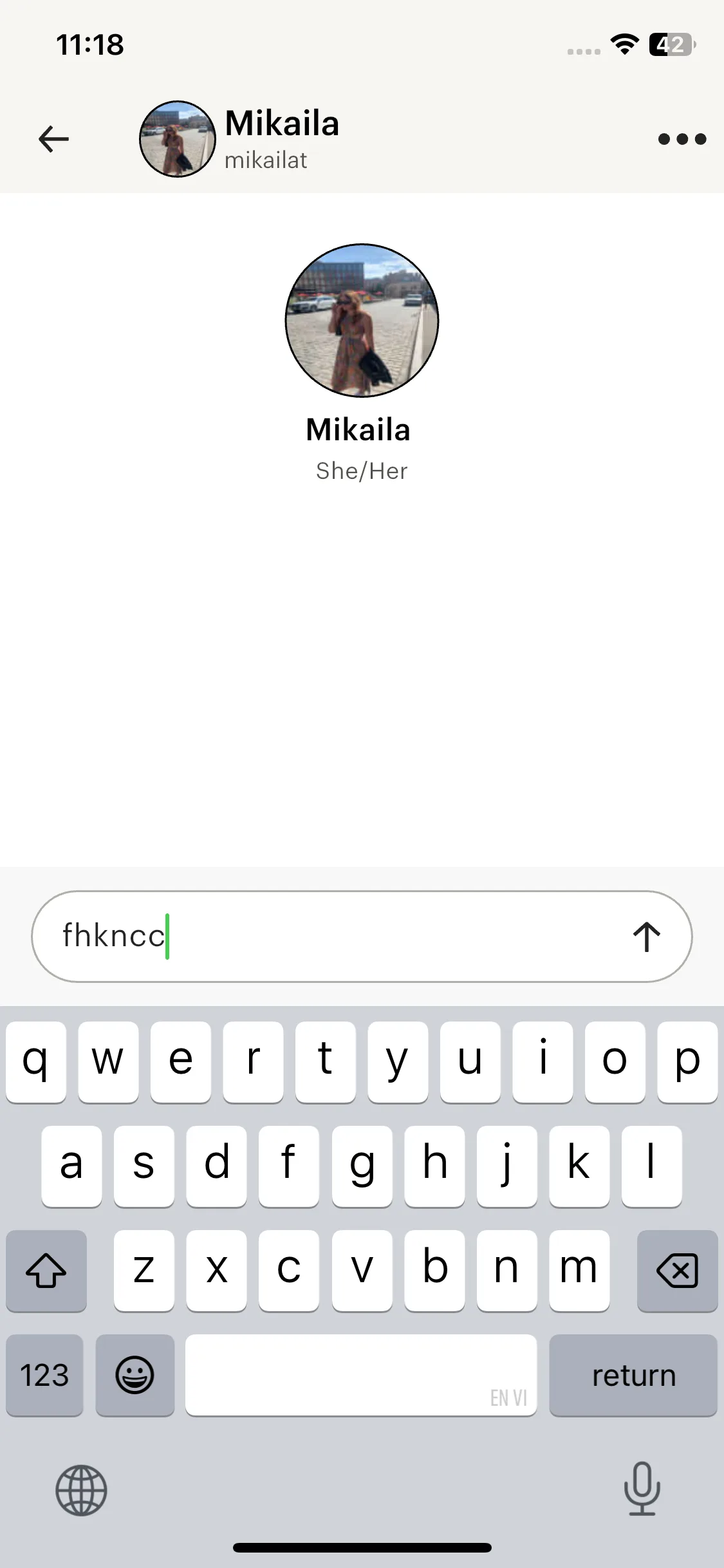The image size is (724, 1568).
Task: Open the three-dot overflow menu
Action: pos(682,138)
